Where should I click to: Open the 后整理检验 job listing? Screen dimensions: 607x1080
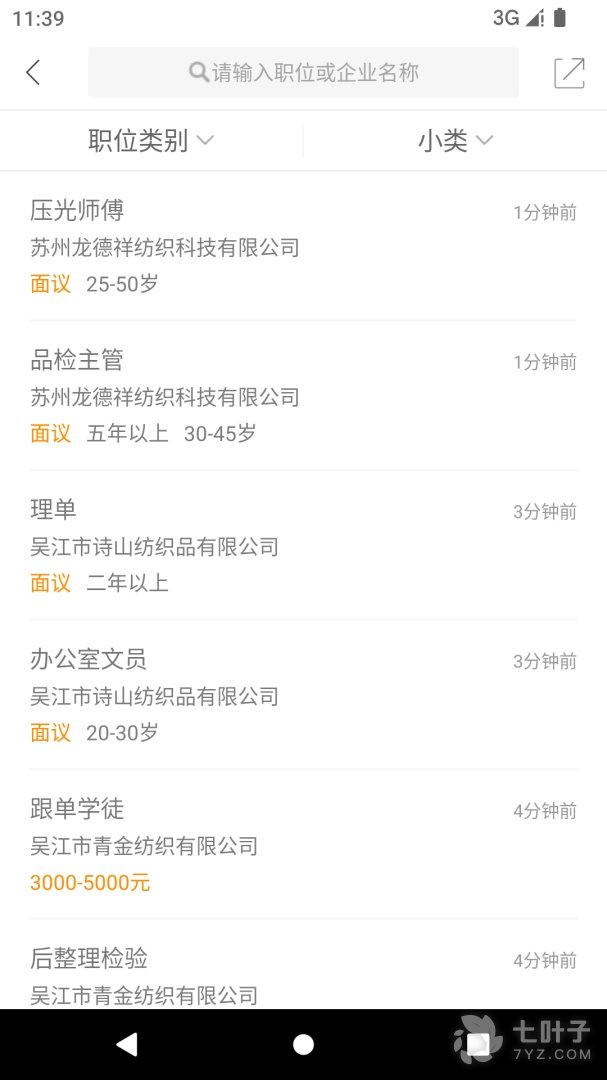point(303,975)
